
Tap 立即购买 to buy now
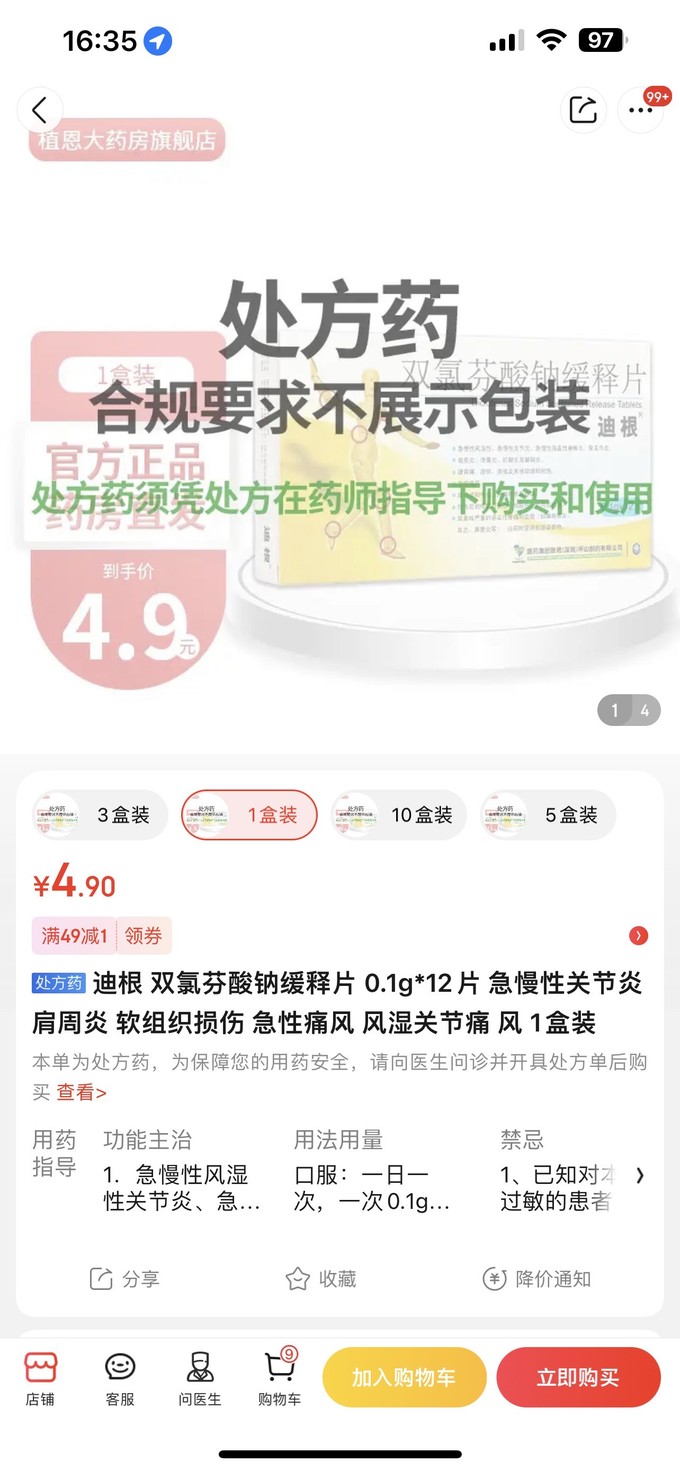(x=578, y=1378)
